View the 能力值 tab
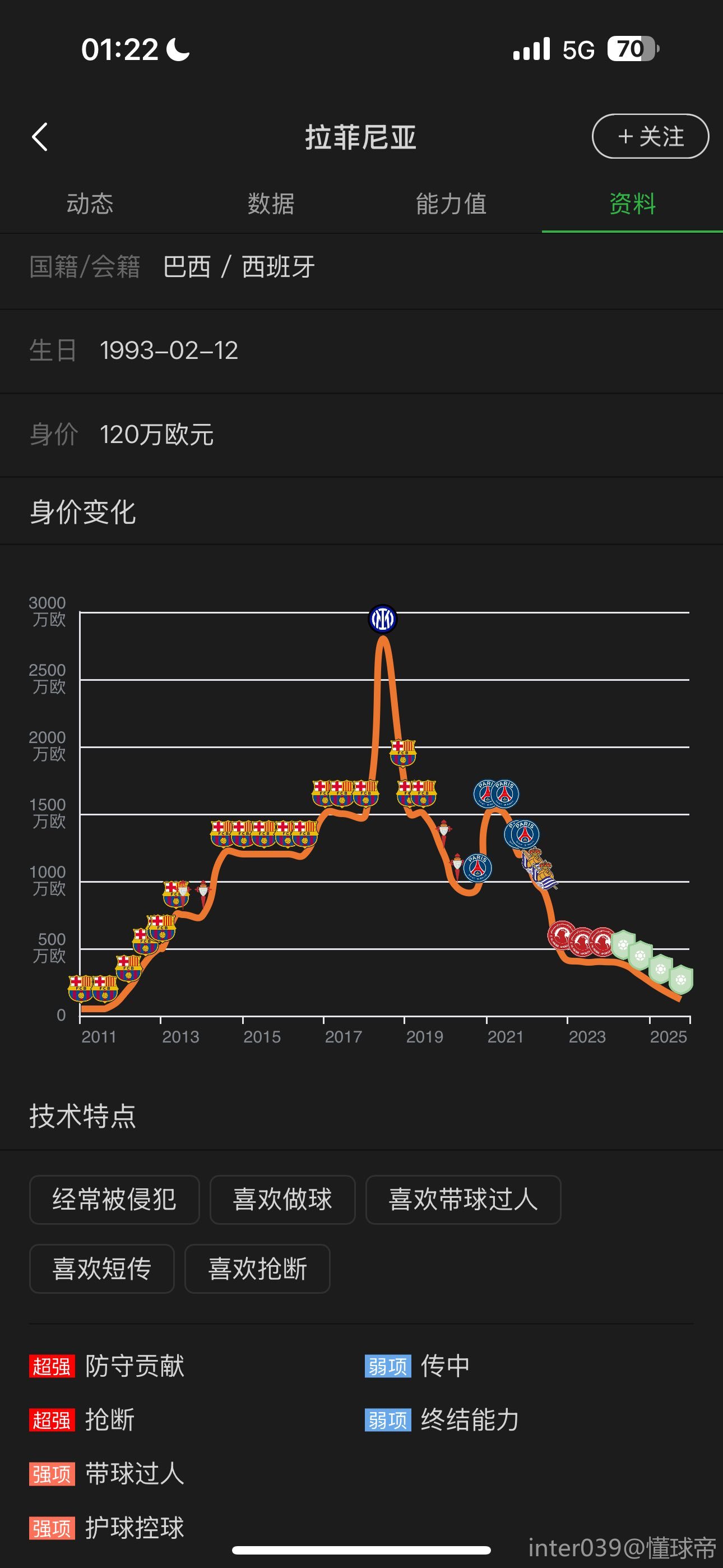The width and height of the screenshot is (723, 1568). coord(451,204)
